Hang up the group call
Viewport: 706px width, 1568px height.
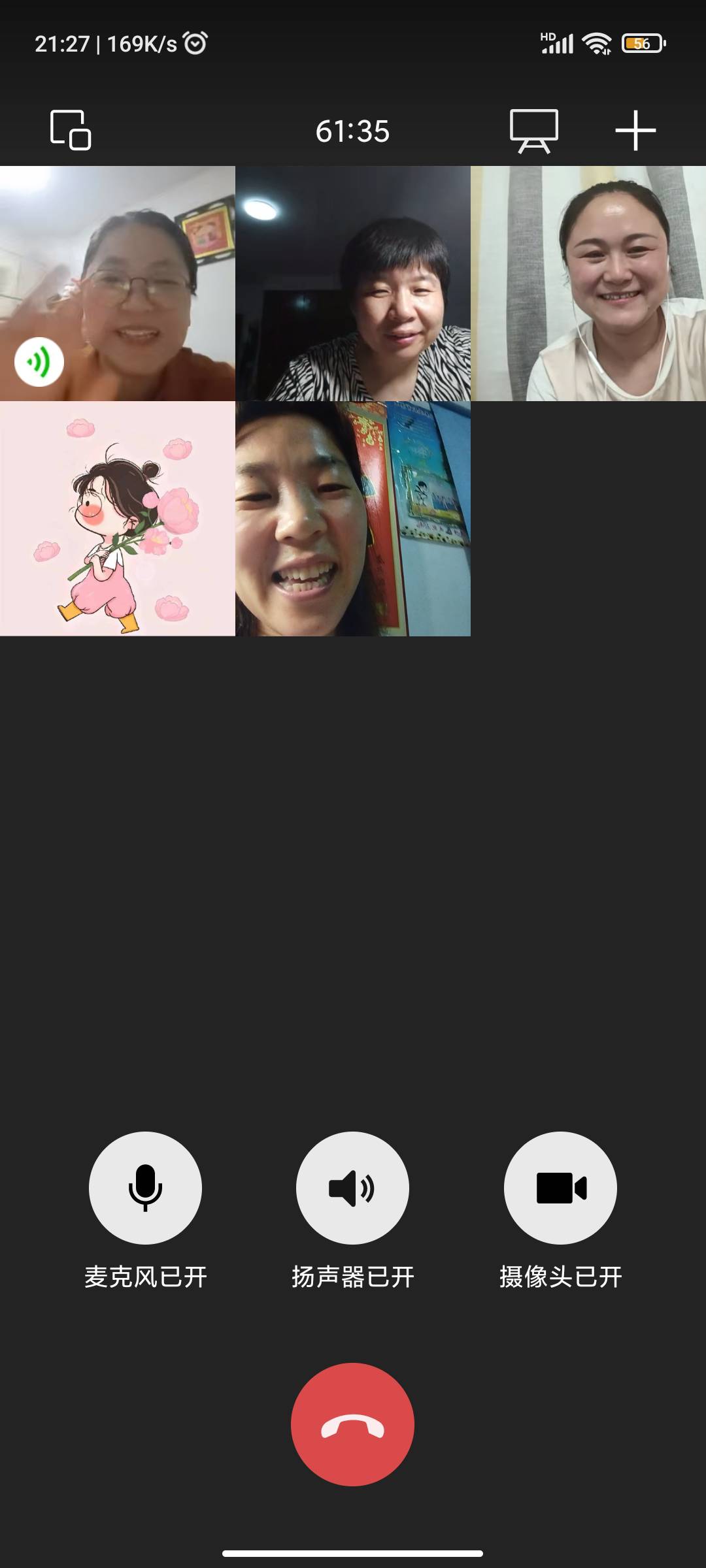(352, 1425)
